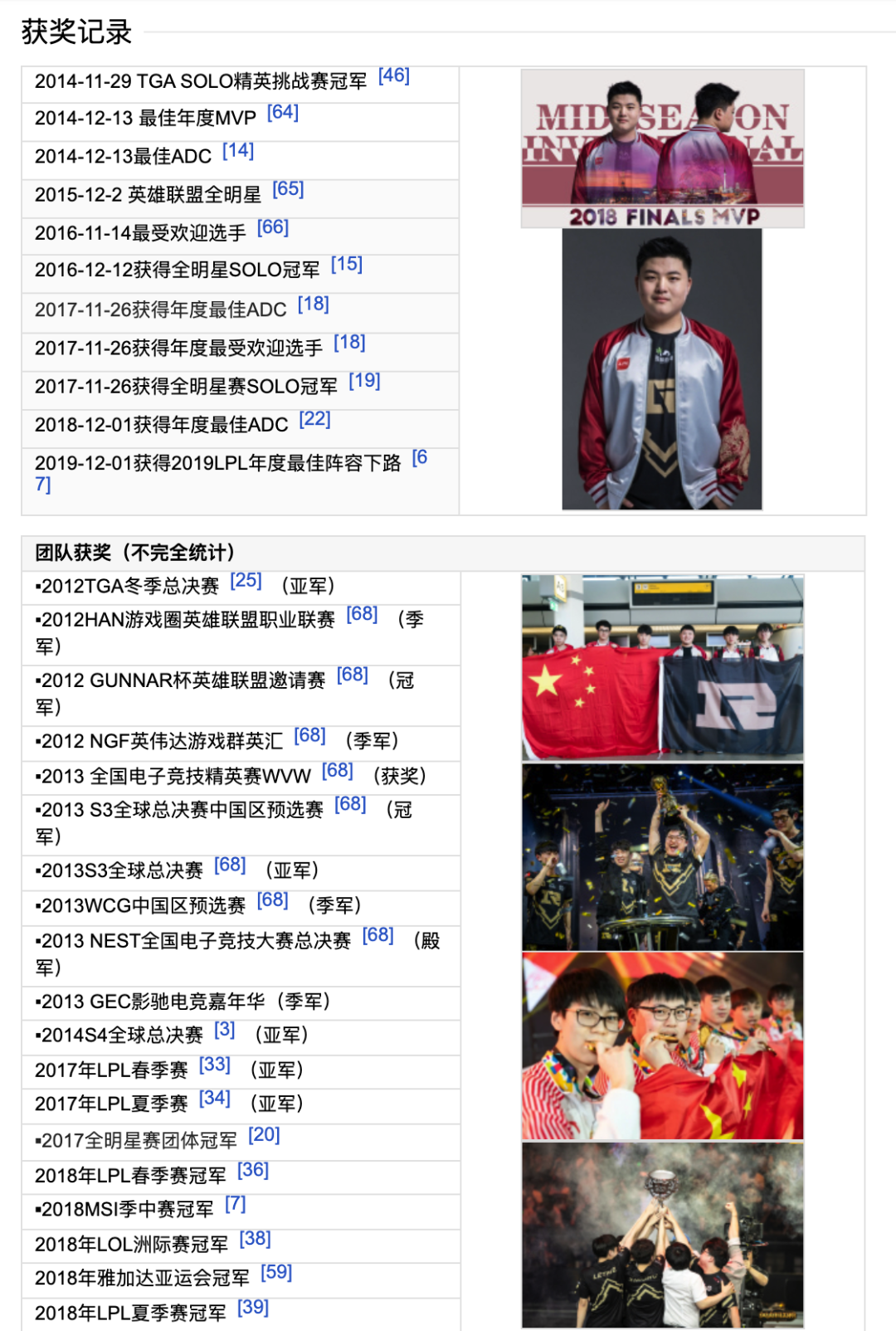View citation [66] after 2016最受欢迎选手
This screenshot has width=896, height=1331.
point(273,227)
